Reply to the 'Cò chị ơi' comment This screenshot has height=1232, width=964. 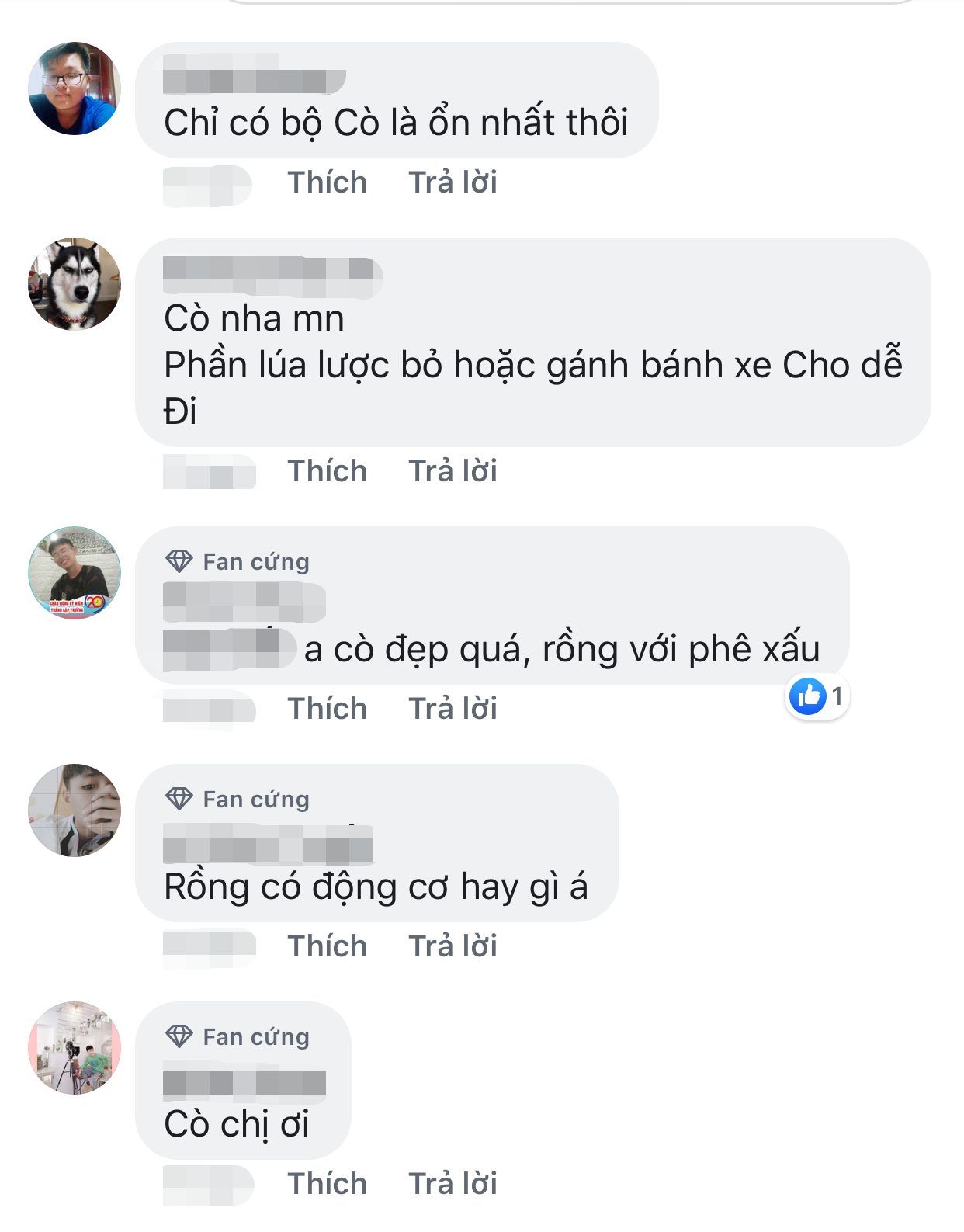[x=453, y=1184]
